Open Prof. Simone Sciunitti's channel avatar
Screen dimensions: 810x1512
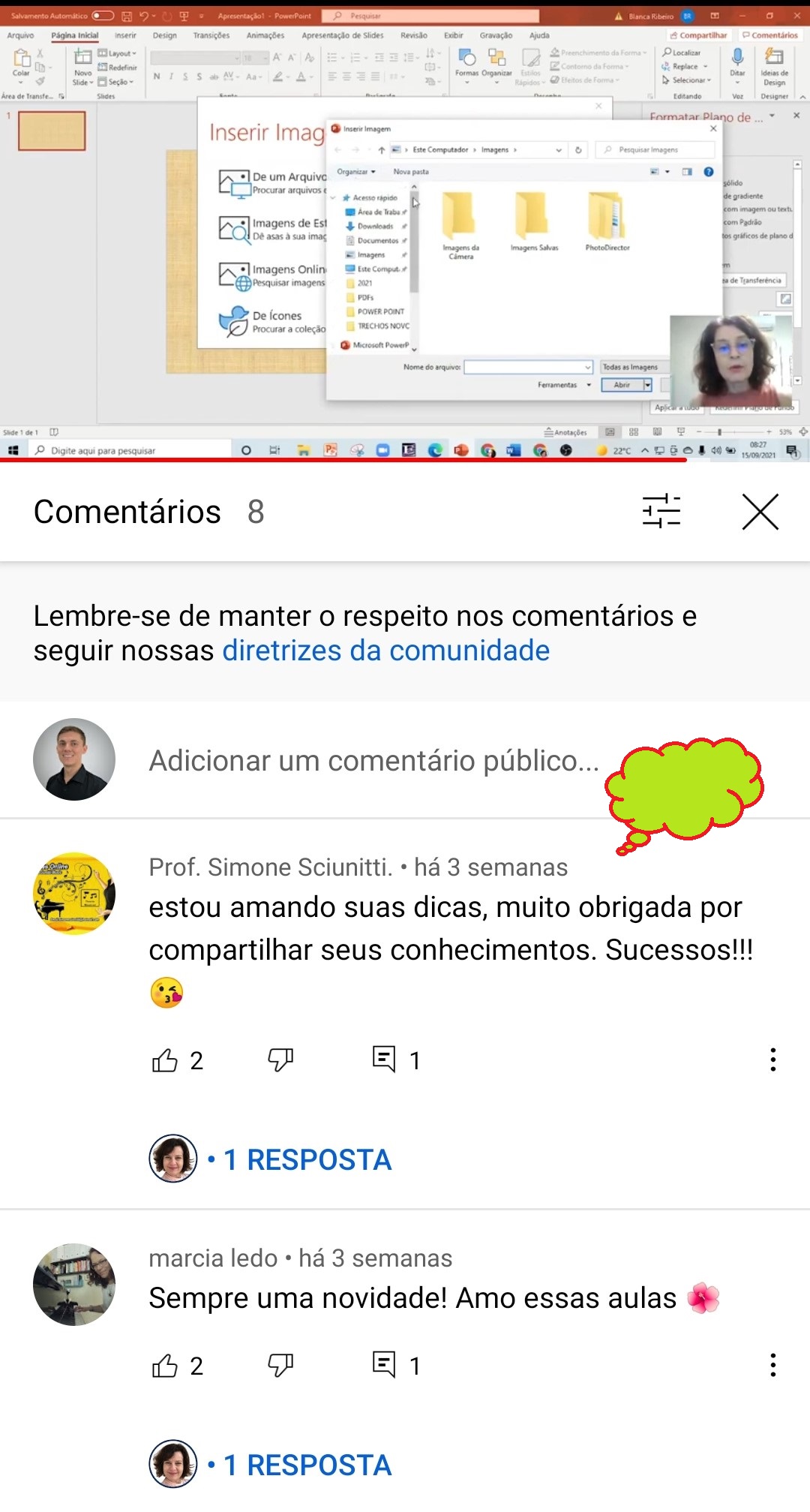point(74,893)
